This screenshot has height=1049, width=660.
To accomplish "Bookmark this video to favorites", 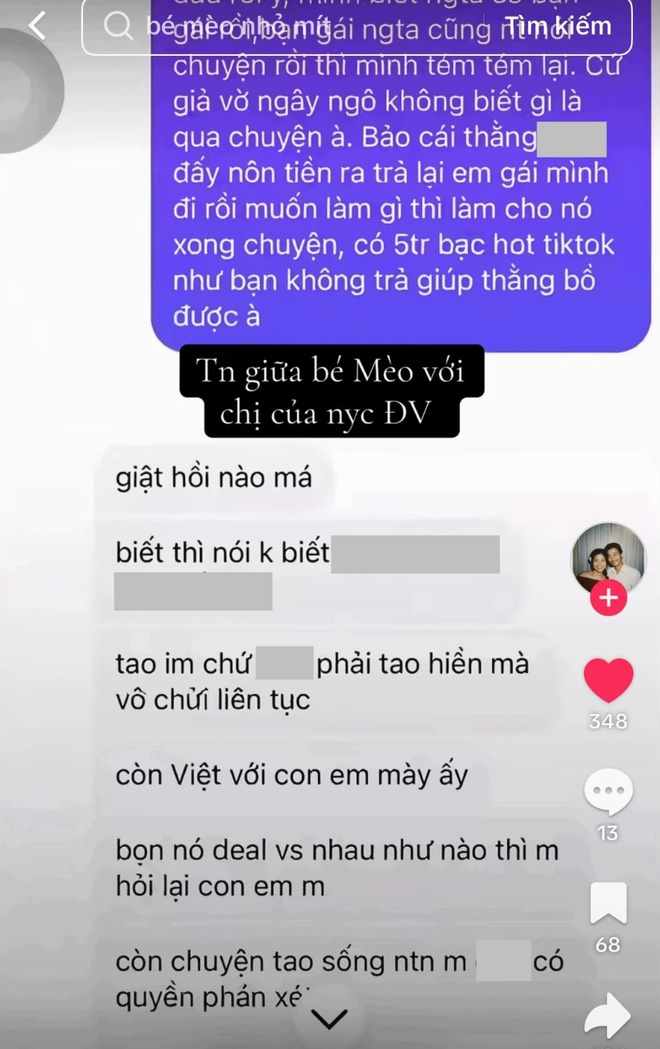I will [608, 903].
